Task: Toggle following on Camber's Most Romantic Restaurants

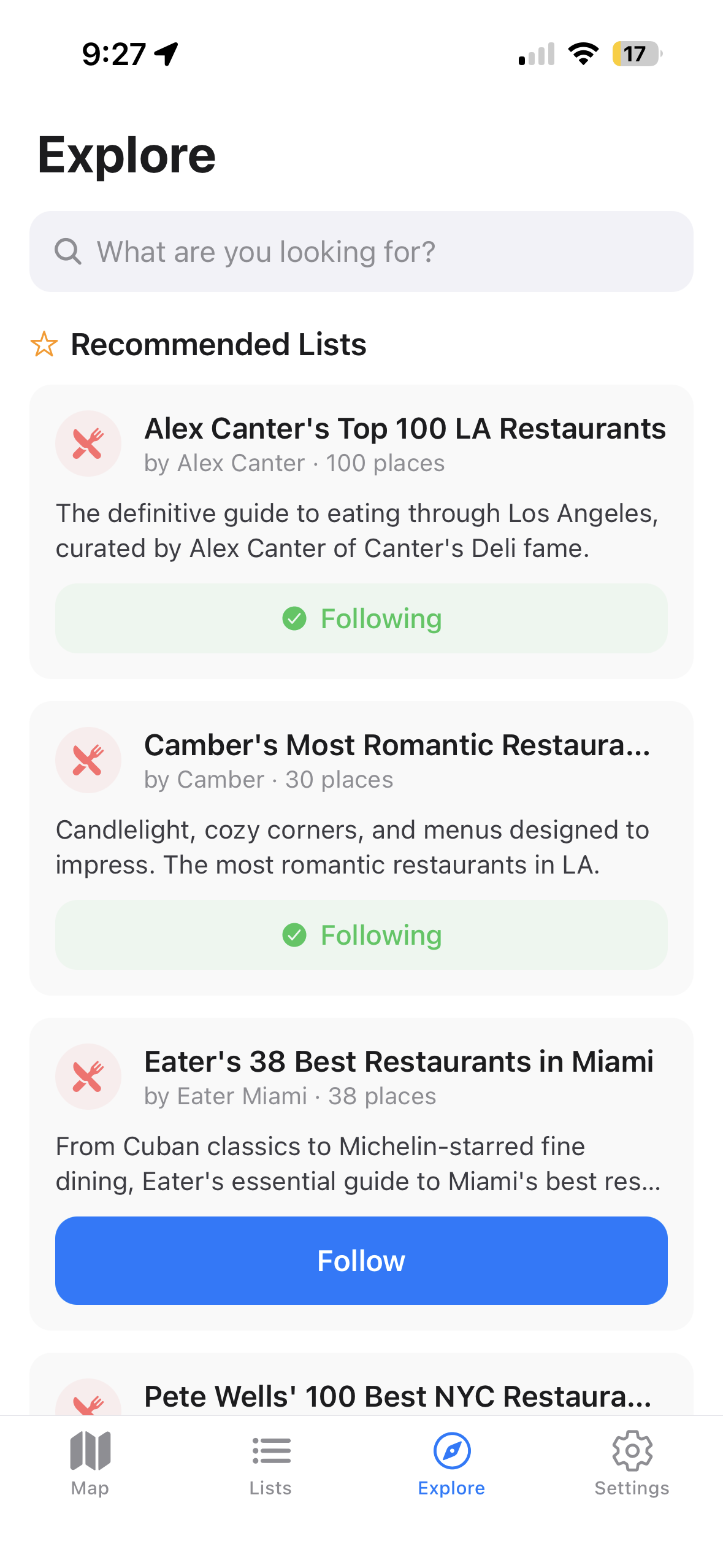Action: click(x=361, y=935)
